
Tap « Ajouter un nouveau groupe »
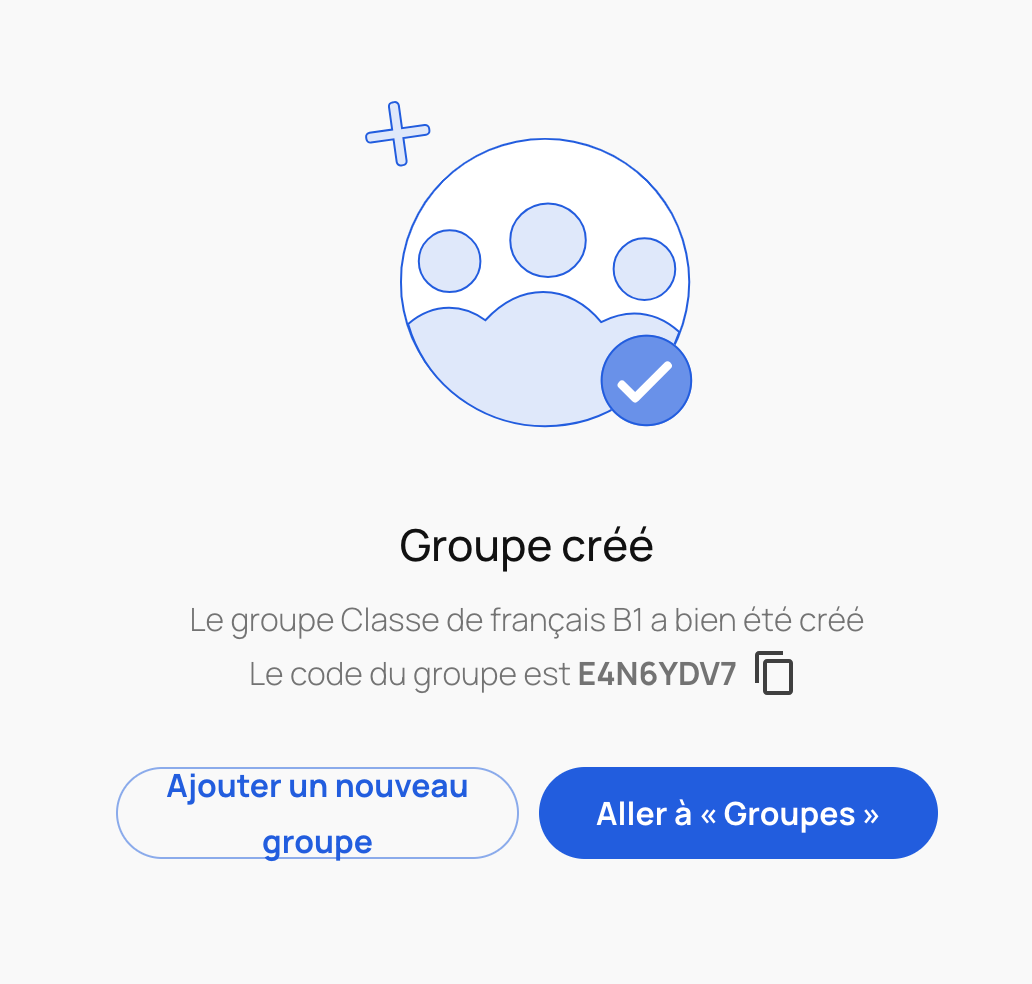pos(317,813)
